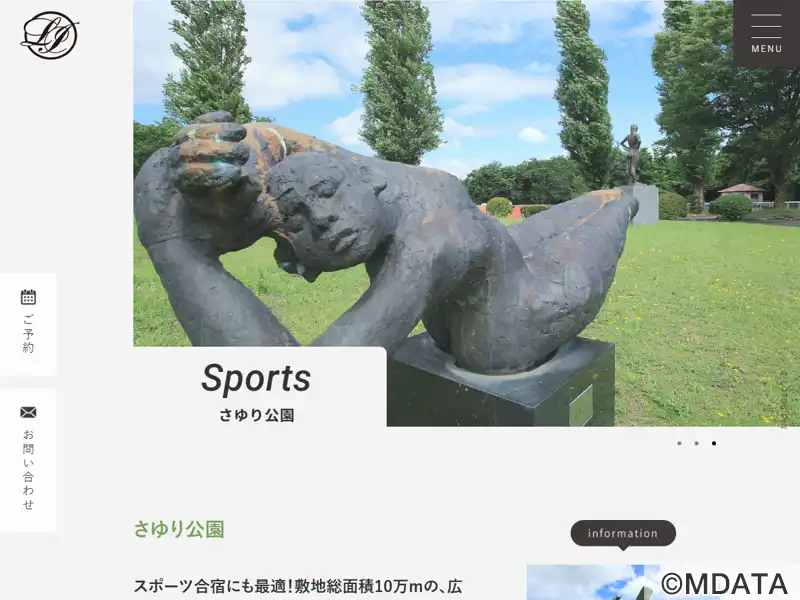This screenshot has width=800, height=600.
Task: Open the お問い合わせ contact side button
Action: pyautogui.click(x=28, y=458)
